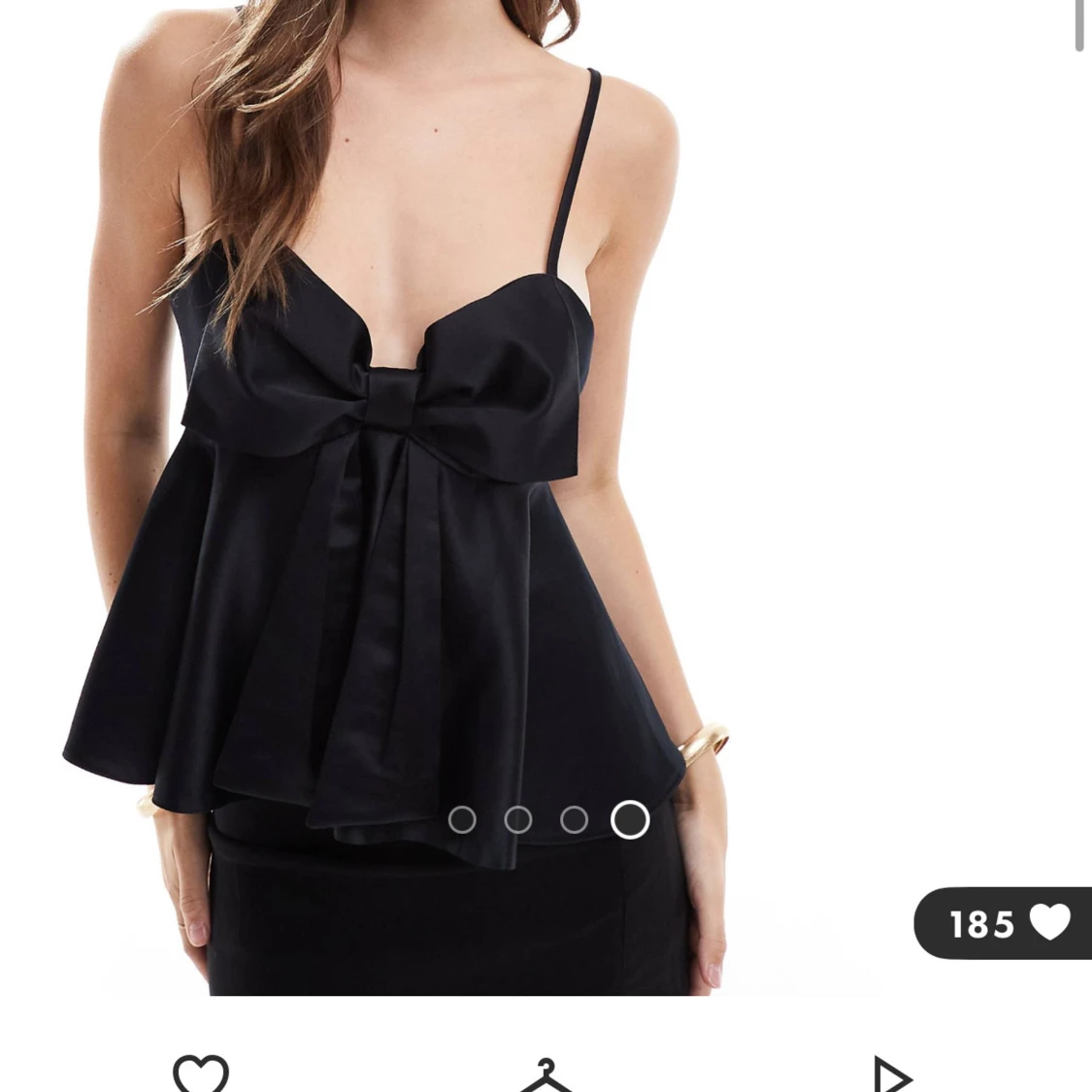Screen dimensions: 1092x1092
Task: Jump to the first photo dot
Action: 462,820
